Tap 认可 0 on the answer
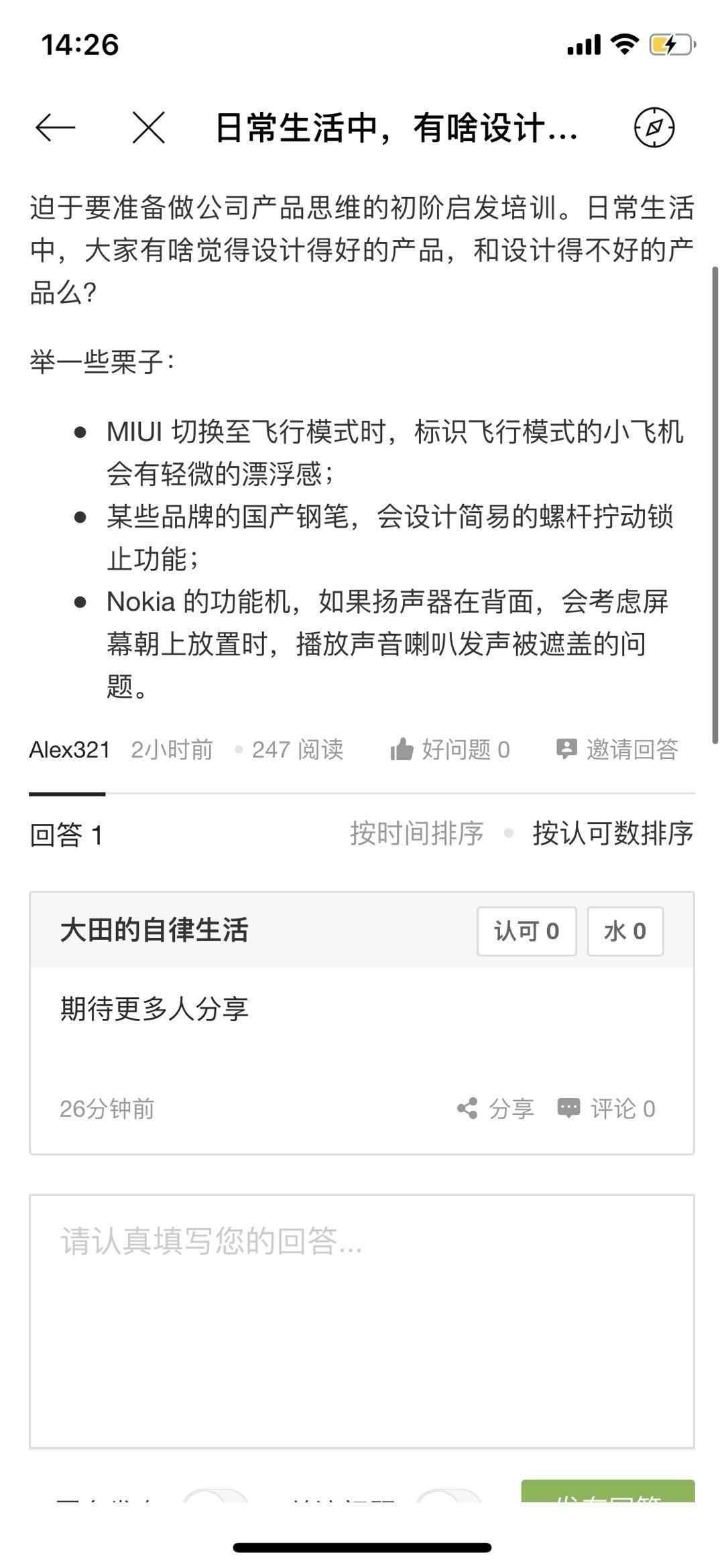Screen dimensions: 724x1568 point(526,931)
